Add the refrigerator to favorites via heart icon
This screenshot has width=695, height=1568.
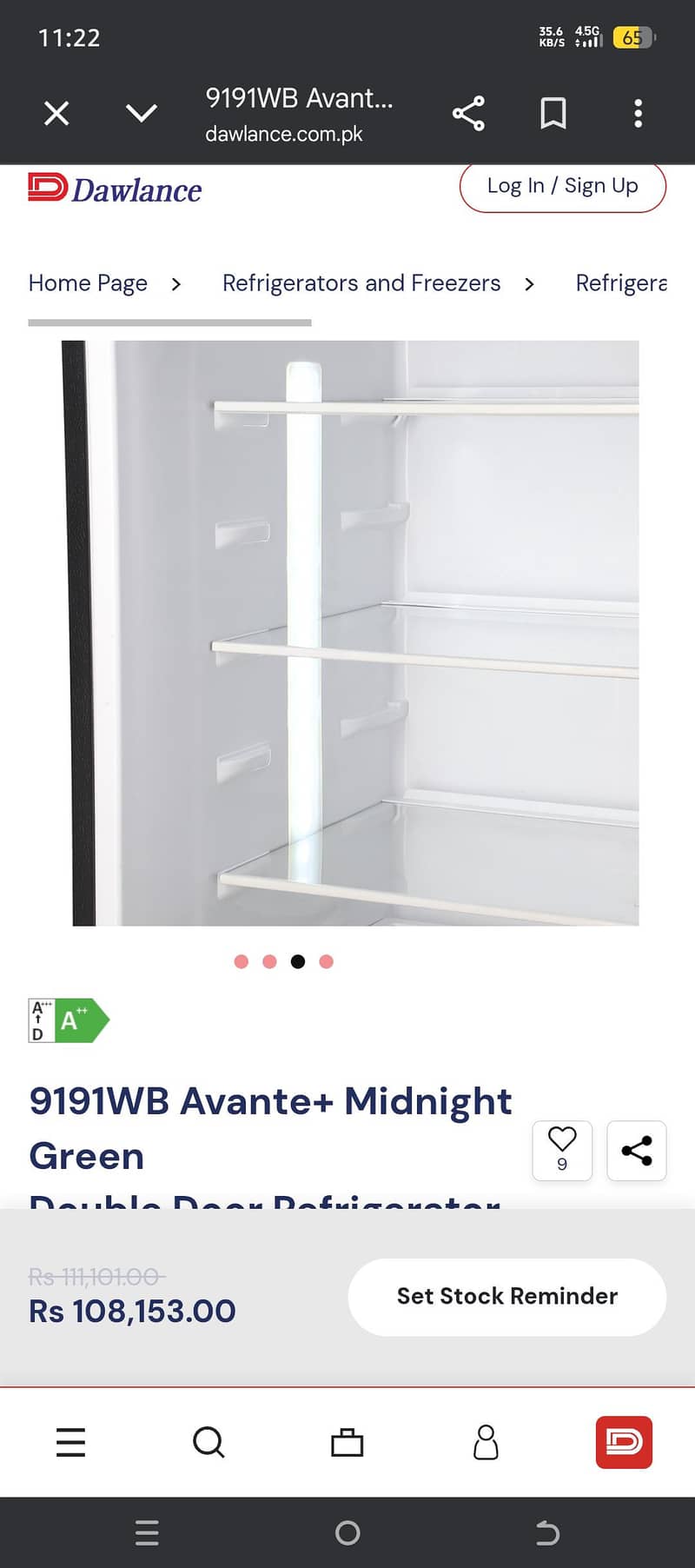pyautogui.click(x=562, y=1150)
